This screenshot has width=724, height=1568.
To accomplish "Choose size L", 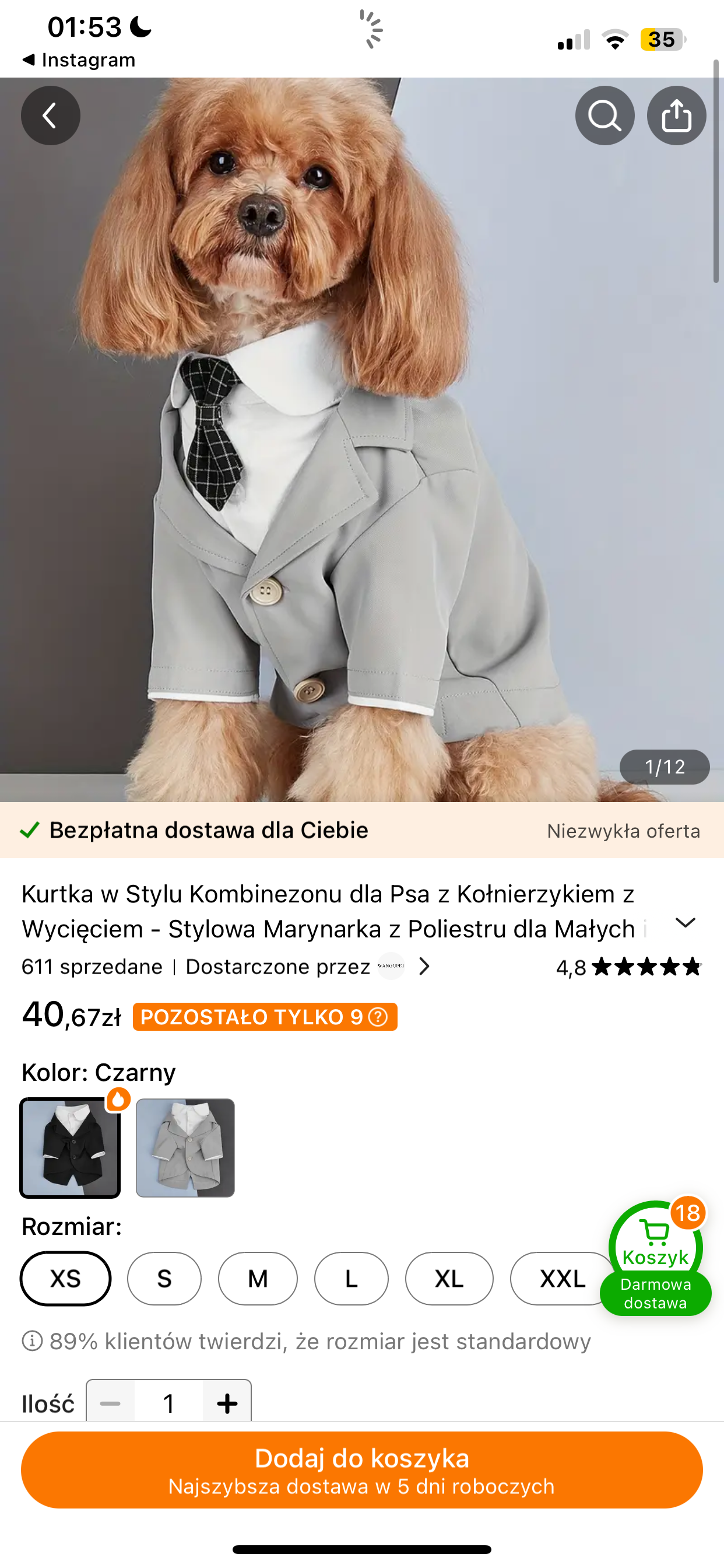I will click(x=351, y=1278).
